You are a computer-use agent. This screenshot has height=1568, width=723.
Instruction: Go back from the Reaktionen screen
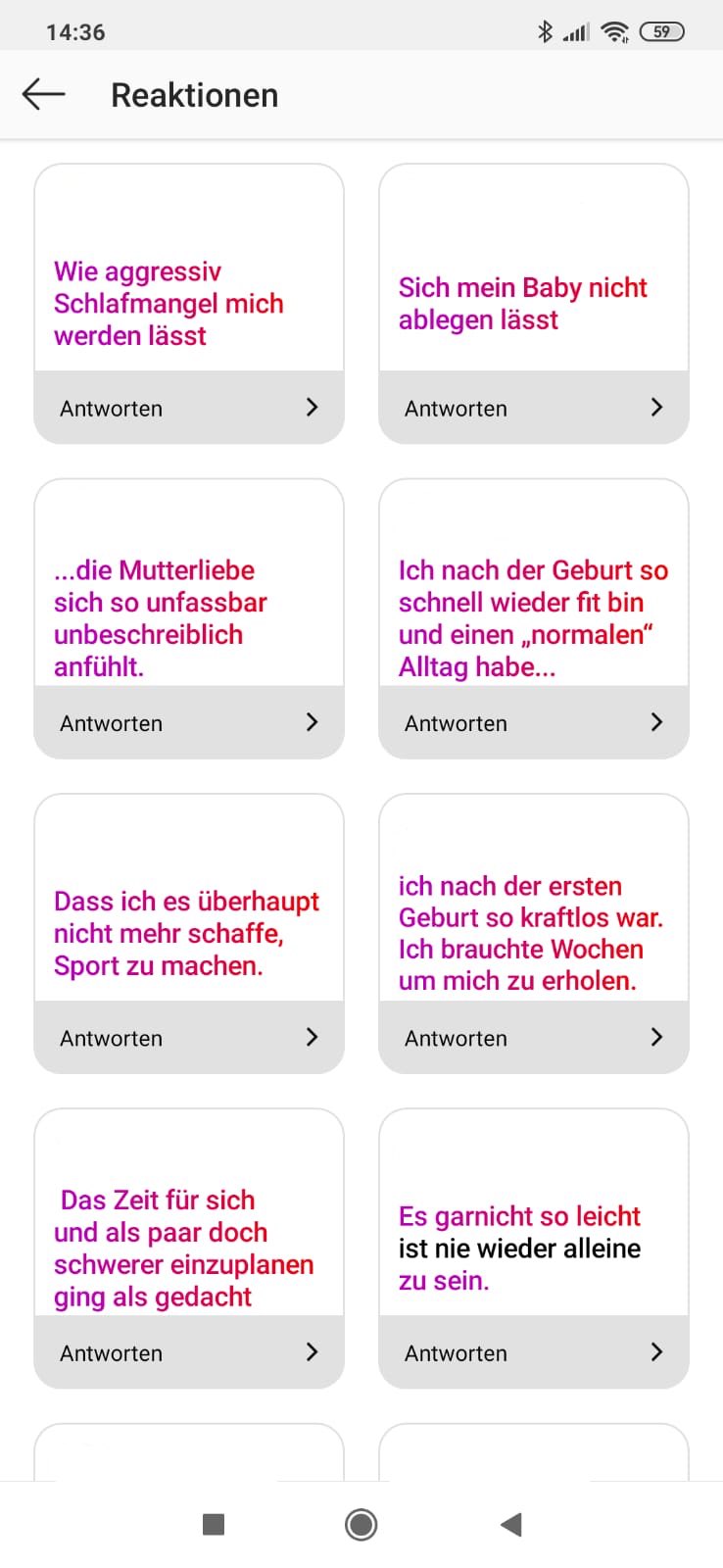[x=43, y=95]
